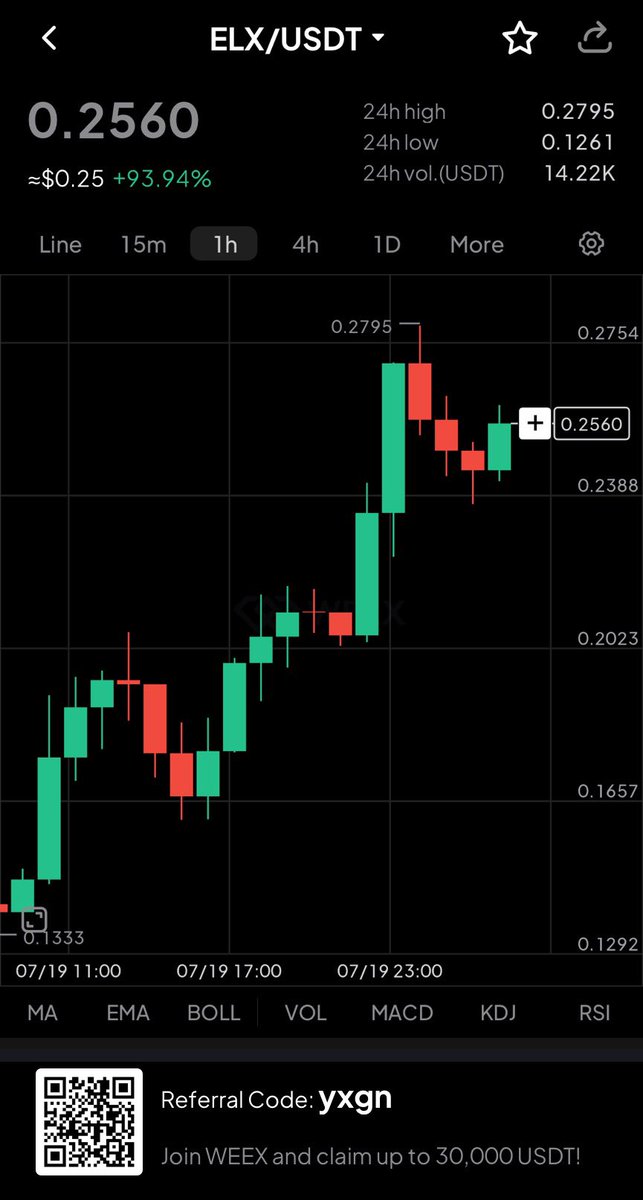Open chart settings gear
This screenshot has width=643, height=1200.
click(592, 244)
